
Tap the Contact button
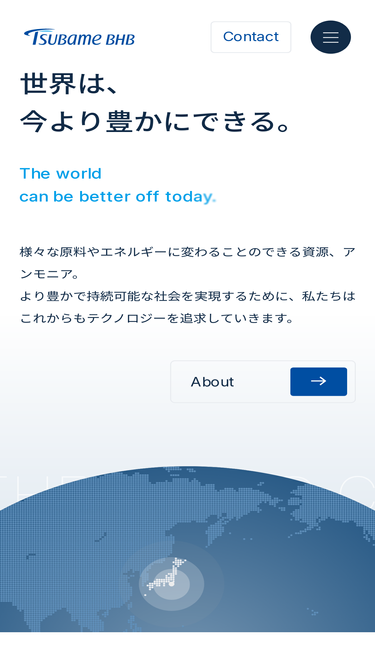[251, 37]
